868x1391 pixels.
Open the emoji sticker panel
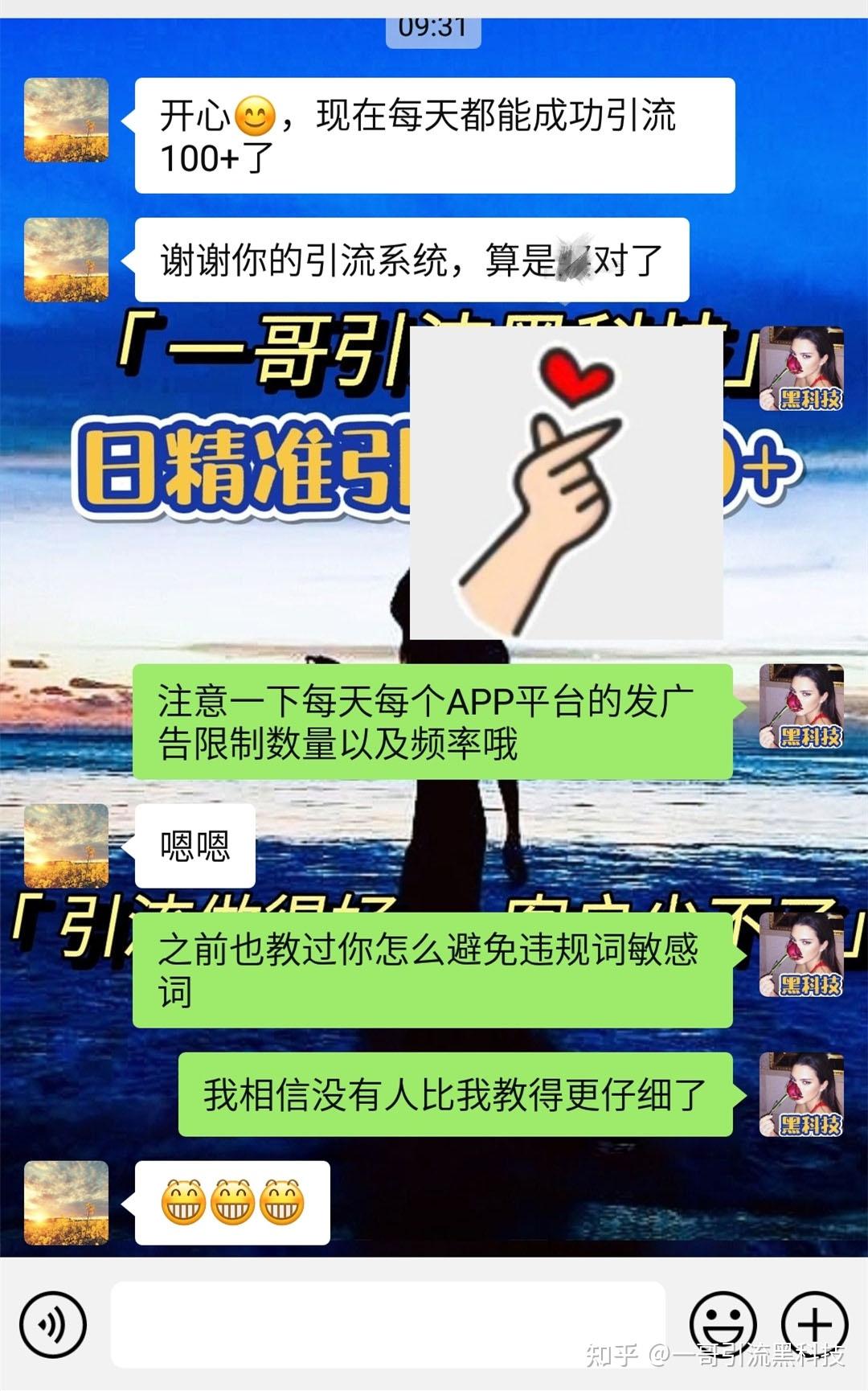tap(723, 1324)
